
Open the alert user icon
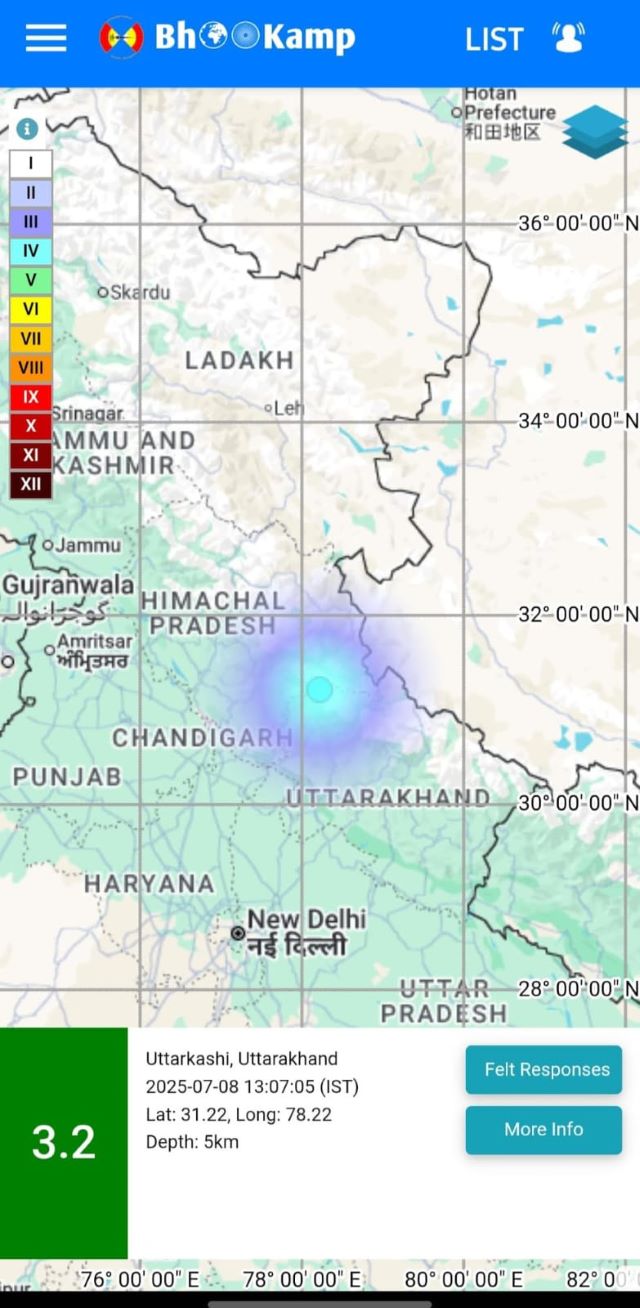[568, 38]
